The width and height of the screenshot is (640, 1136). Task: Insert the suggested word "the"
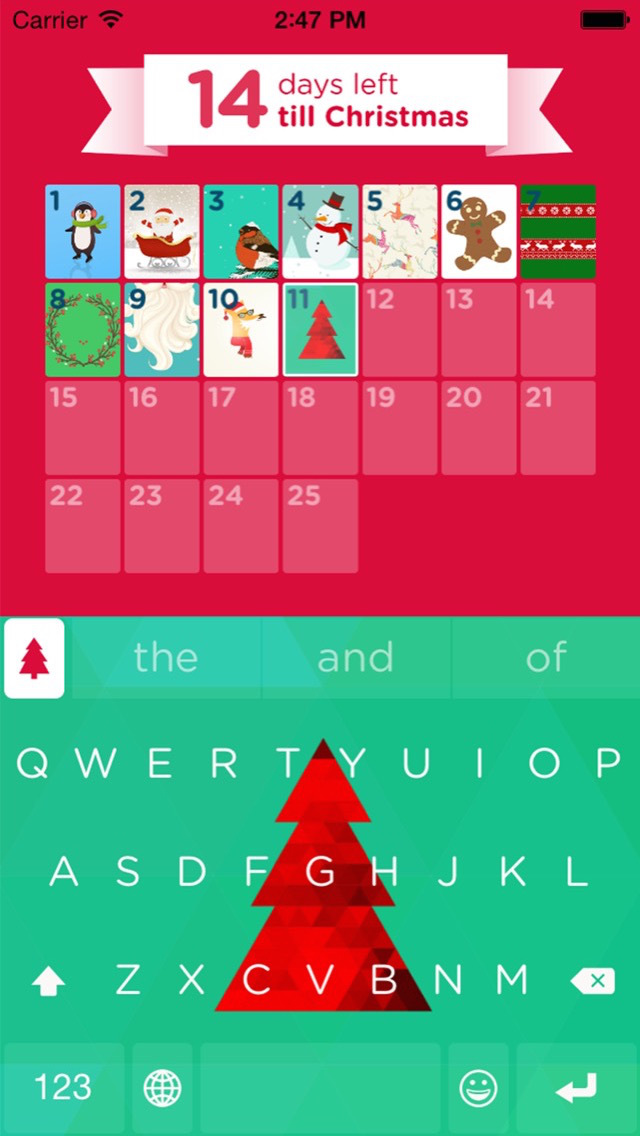(166, 658)
